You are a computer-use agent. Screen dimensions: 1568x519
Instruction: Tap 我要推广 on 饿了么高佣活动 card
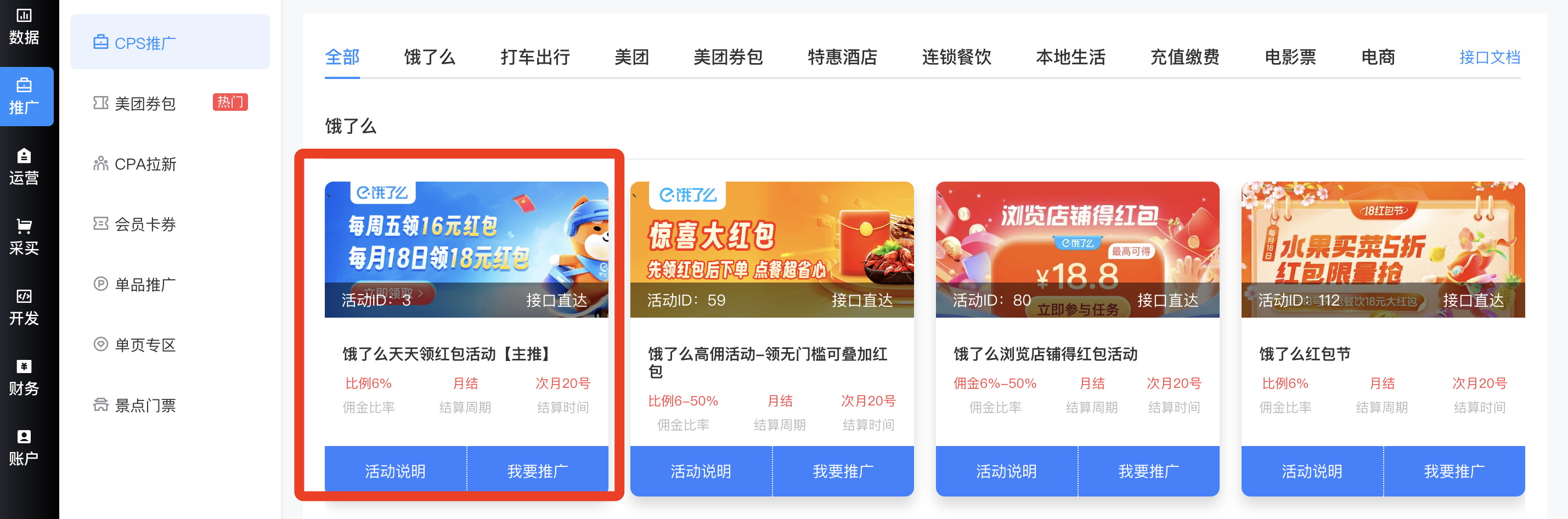(x=843, y=471)
